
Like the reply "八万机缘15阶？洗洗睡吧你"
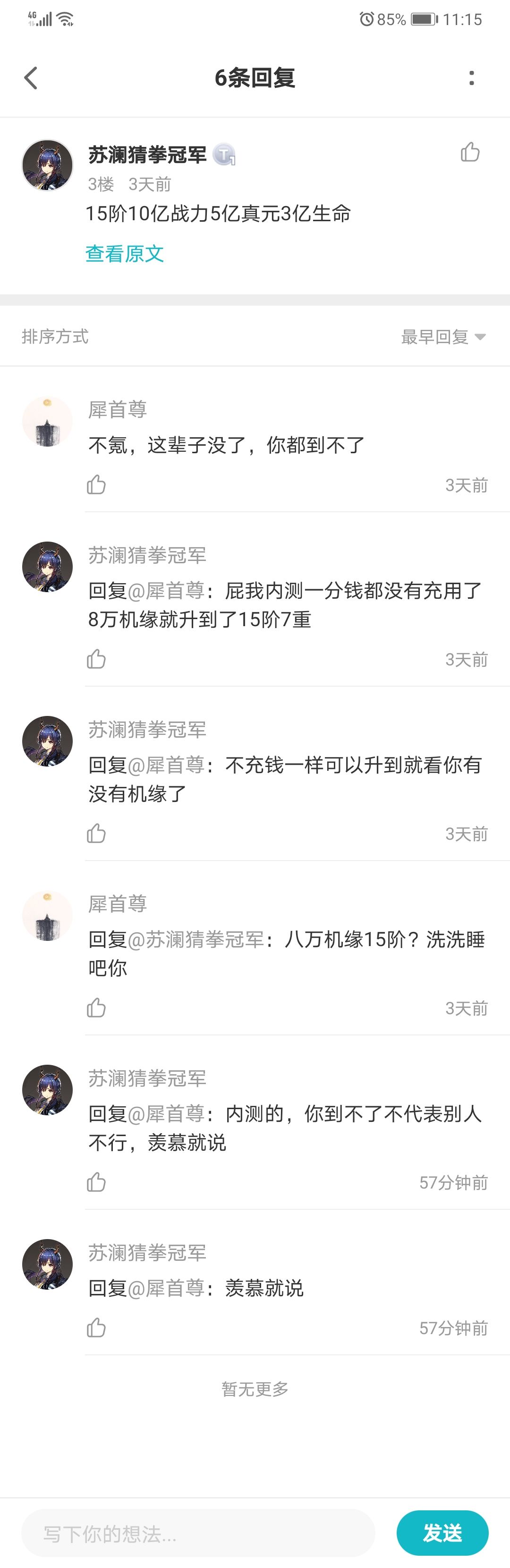[x=96, y=1008]
